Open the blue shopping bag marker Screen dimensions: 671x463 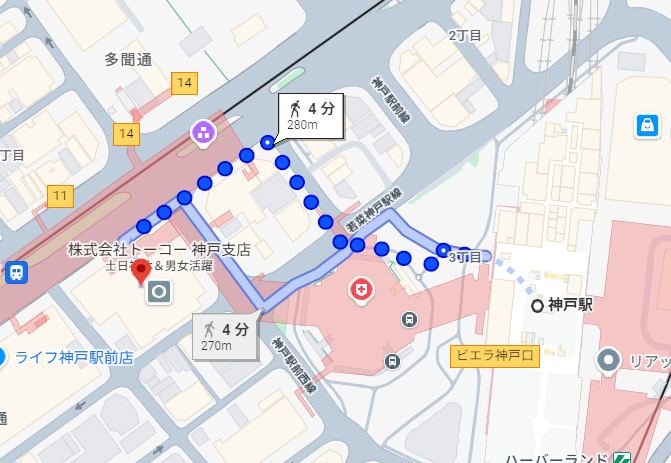pyautogui.click(x=648, y=125)
